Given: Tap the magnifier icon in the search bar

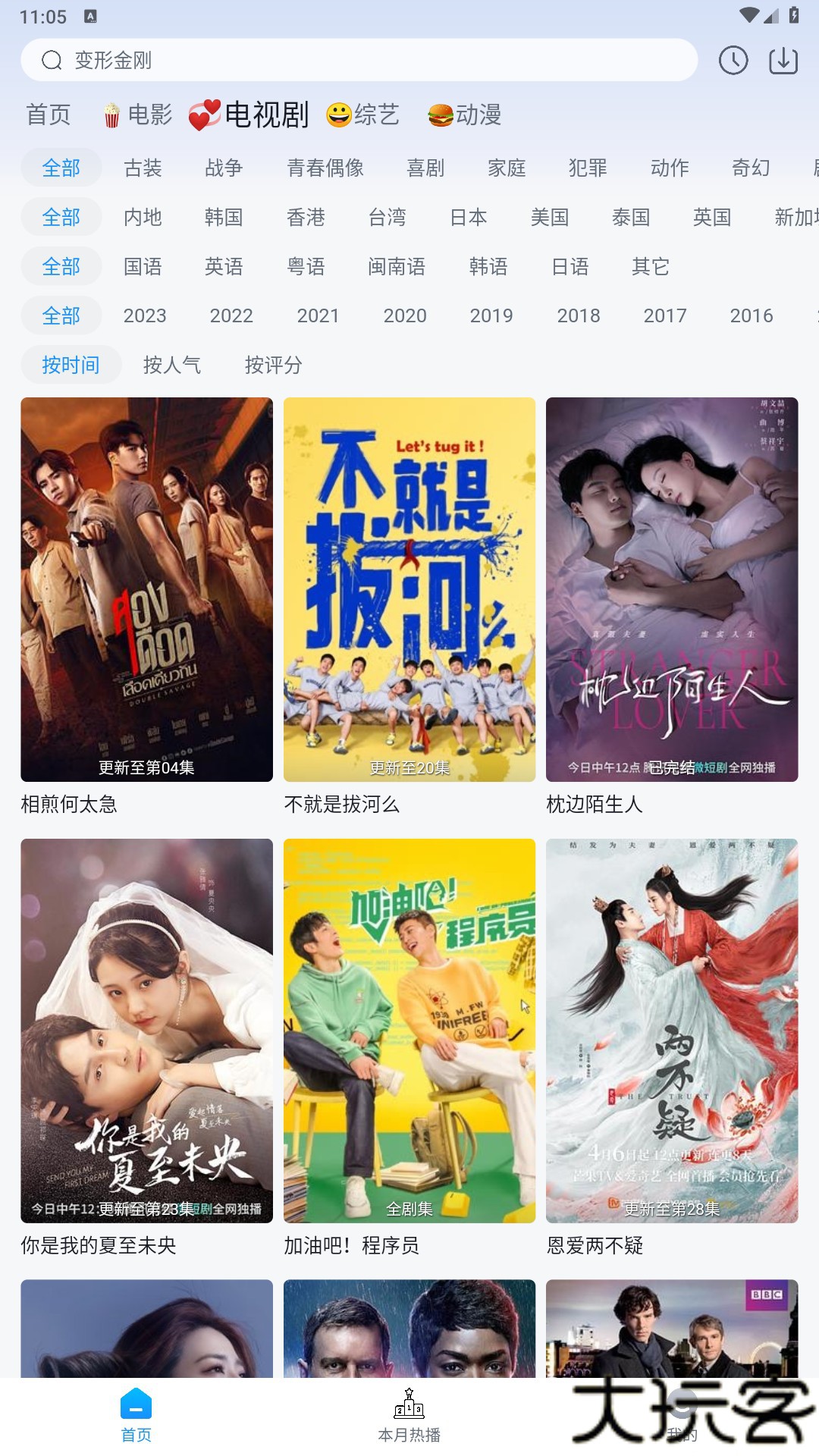Looking at the screenshot, I should click(52, 60).
